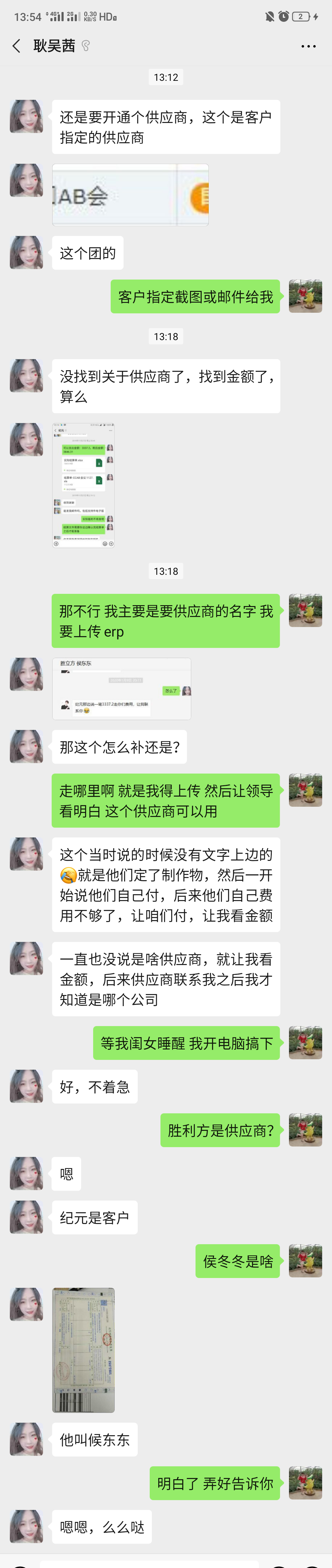Open the chat screenshot image sent at 13:18
Screen dimensions: 332x1568
pos(83,485)
